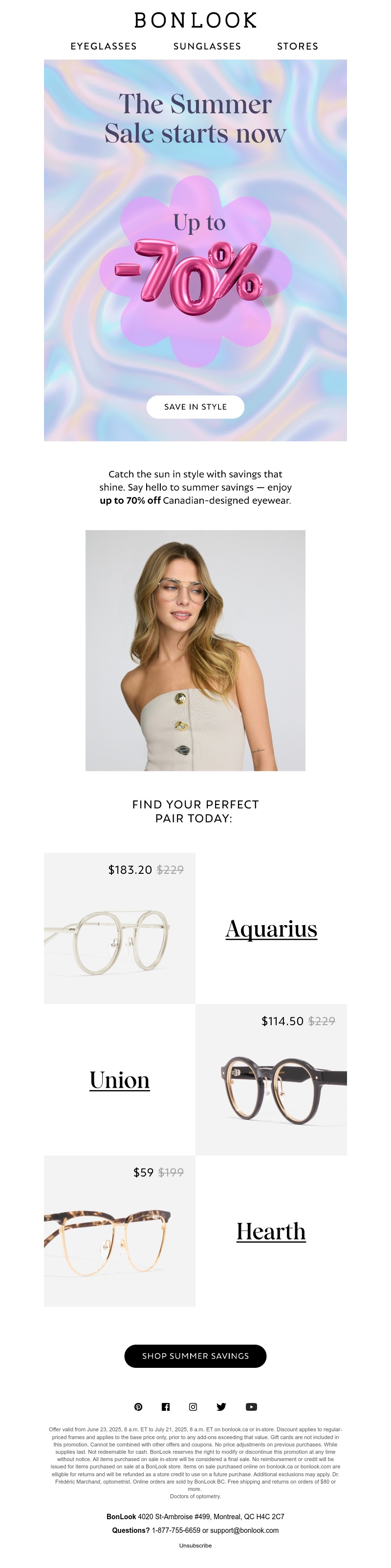Open the Union frame link
Screen dimensions: 391x1568
point(119,1080)
